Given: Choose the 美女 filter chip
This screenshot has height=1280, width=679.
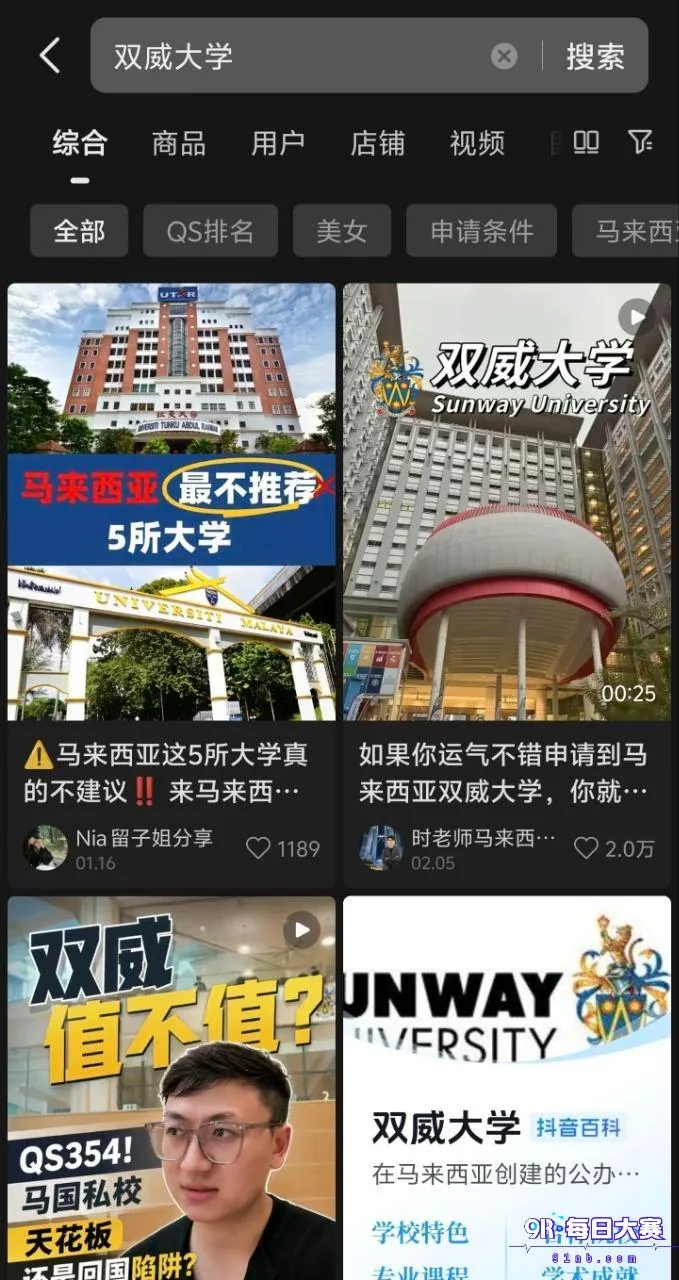Looking at the screenshot, I should point(342,231).
